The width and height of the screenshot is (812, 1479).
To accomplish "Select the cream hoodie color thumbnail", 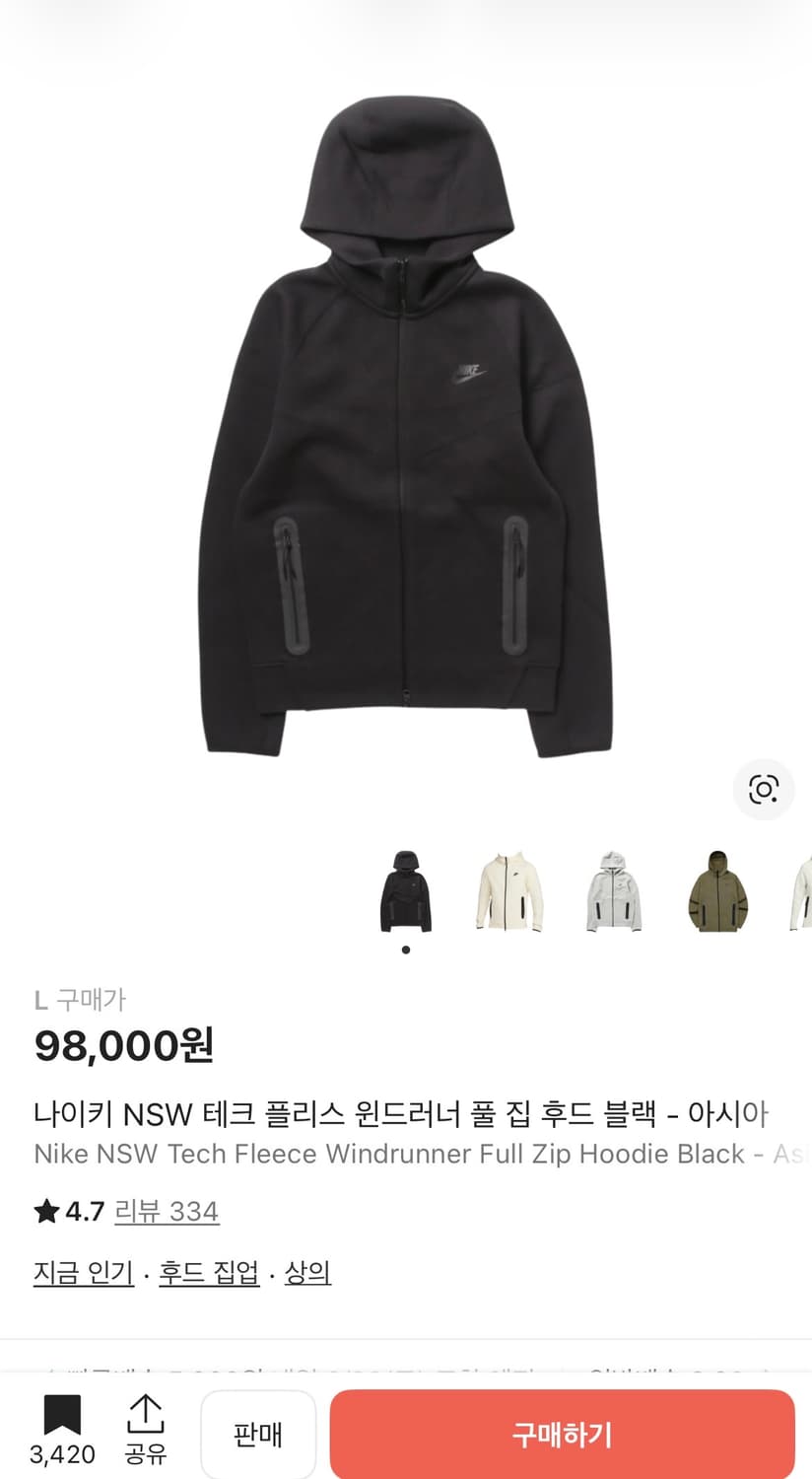I will (509, 888).
